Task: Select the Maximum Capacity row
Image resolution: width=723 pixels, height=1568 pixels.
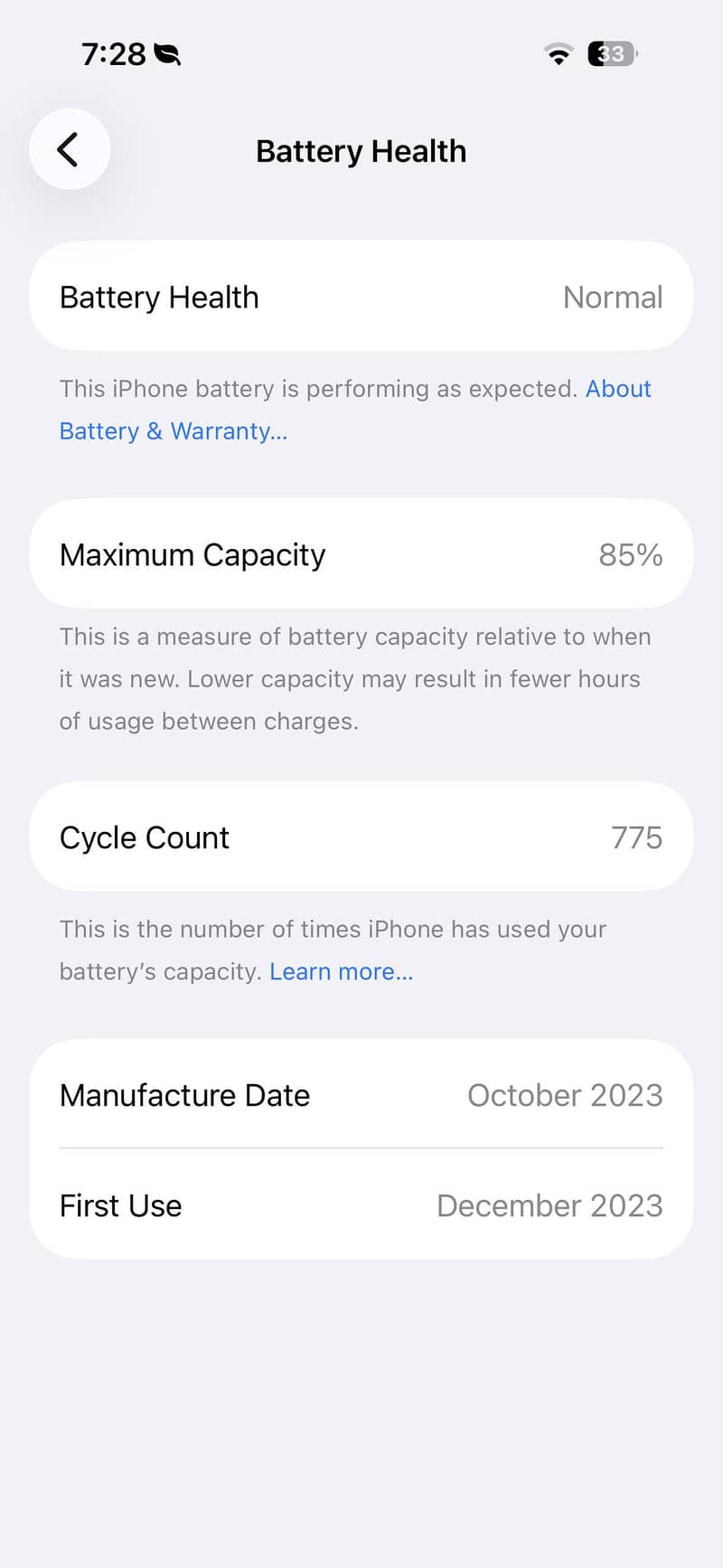Action: pos(361,554)
